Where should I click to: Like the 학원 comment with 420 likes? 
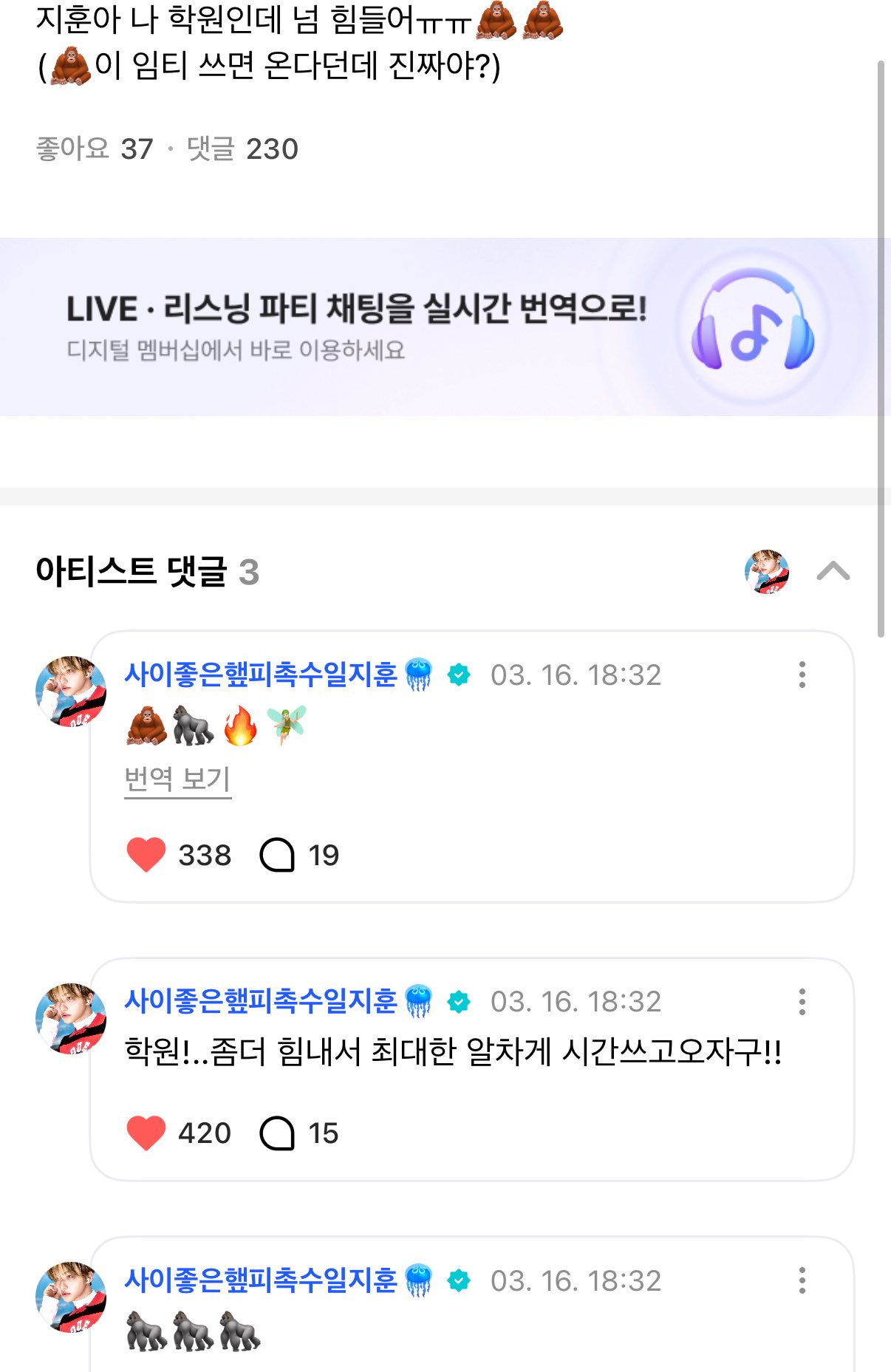point(146,1133)
